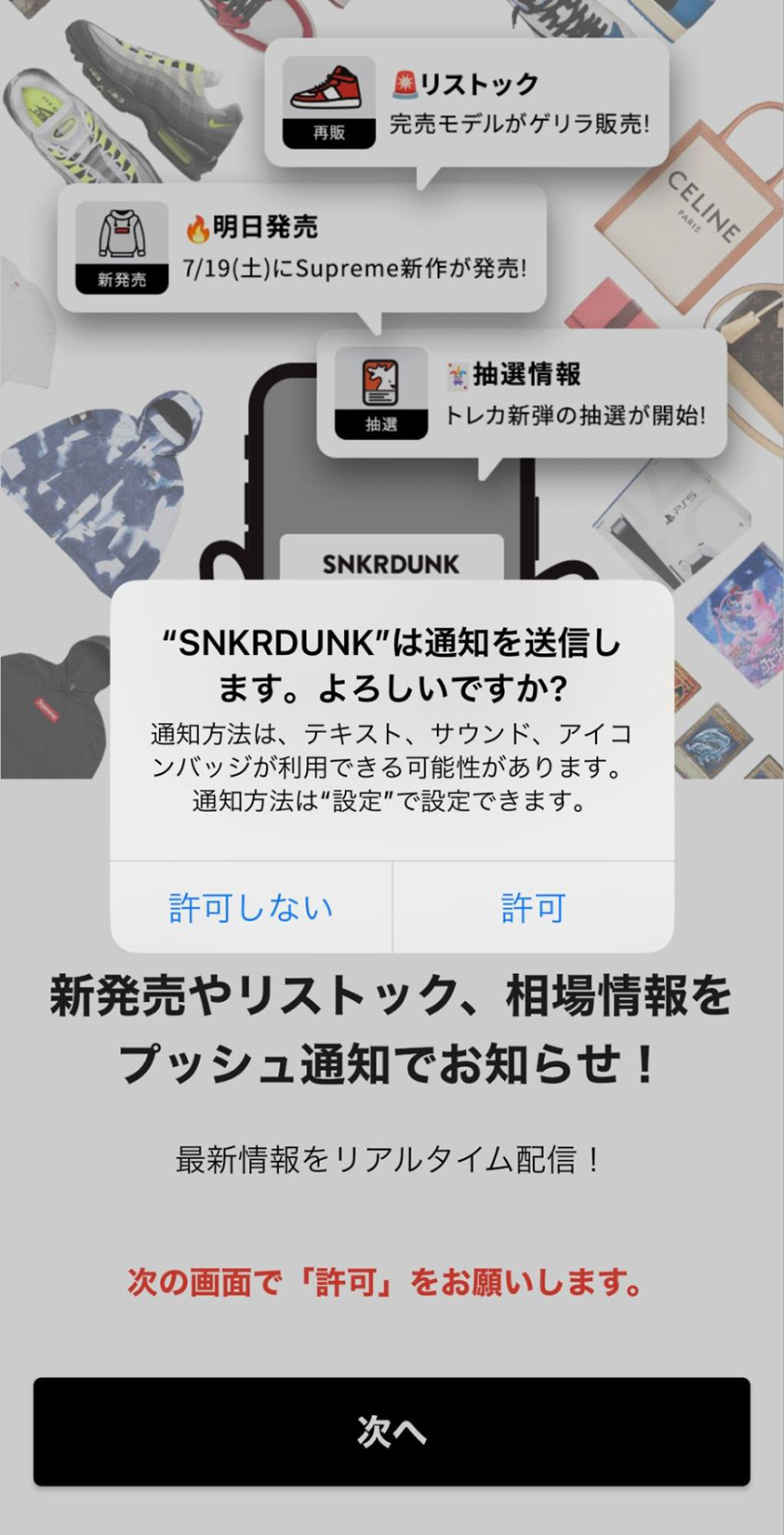784x1535 pixels.
Task: Tap 許可 to allow SNKRDUNK notifications
Action: (x=533, y=907)
